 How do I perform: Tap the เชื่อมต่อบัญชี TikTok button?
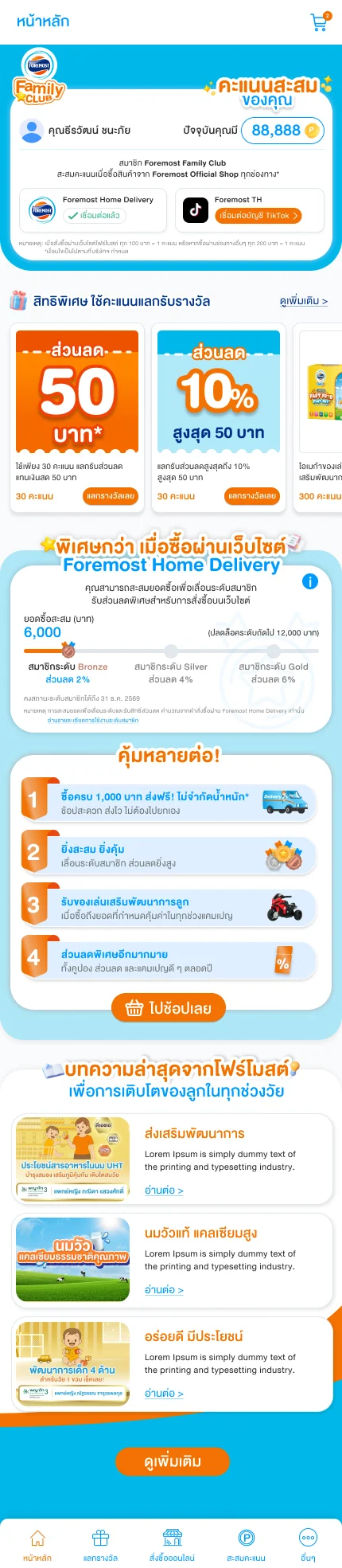[x=258, y=216]
